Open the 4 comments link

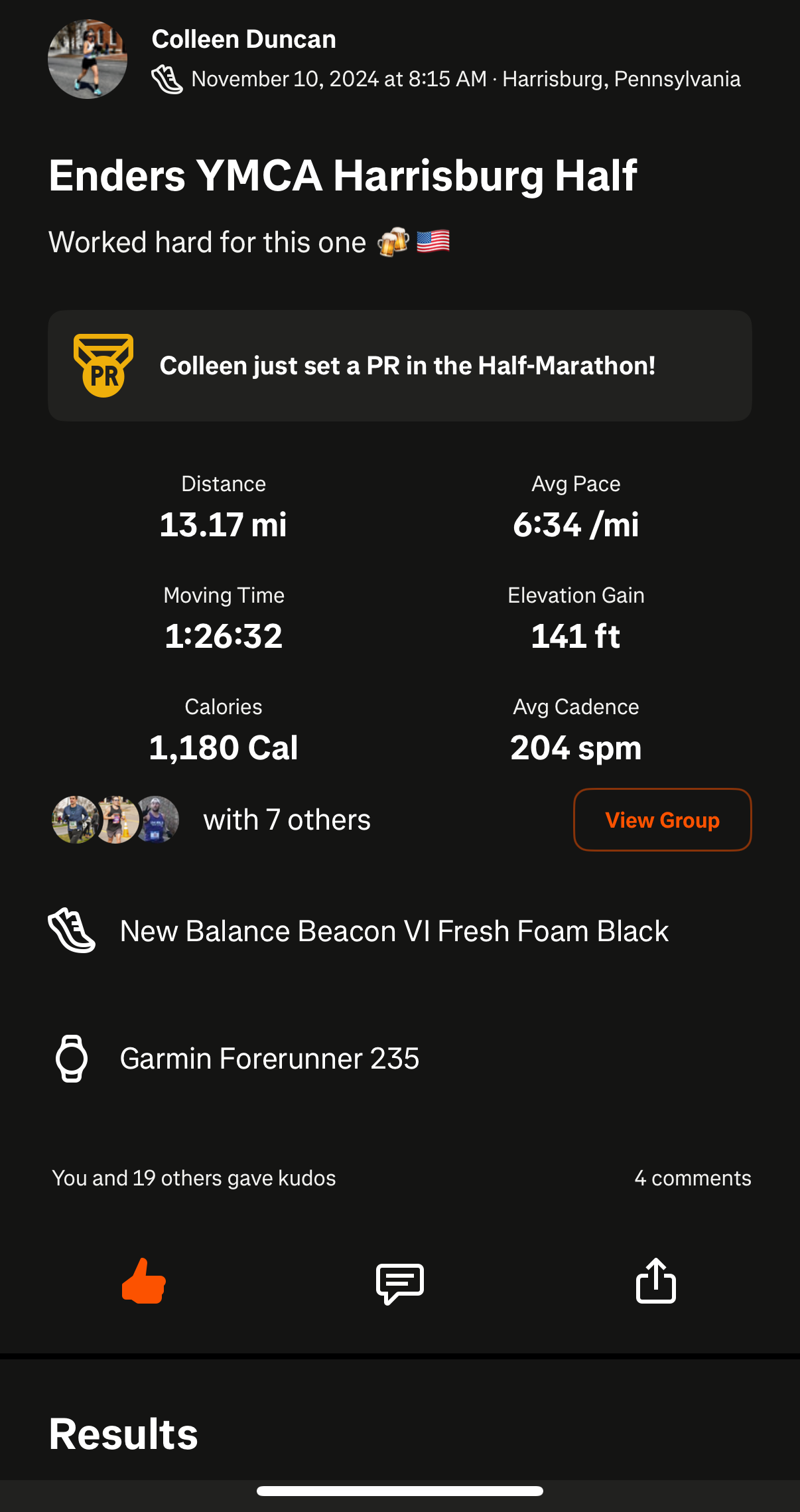693,1177
